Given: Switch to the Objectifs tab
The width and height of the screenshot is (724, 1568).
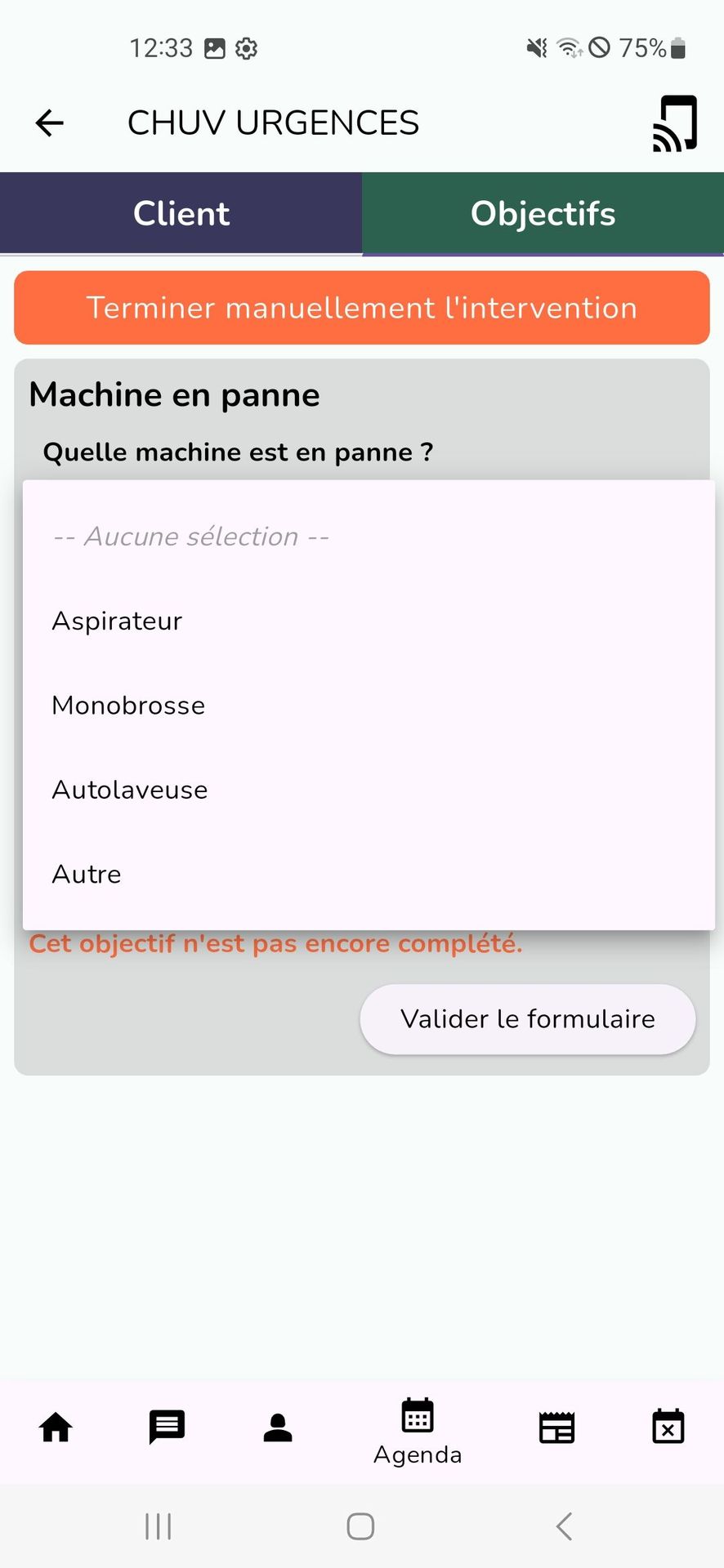Looking at the screenshot, I should pos(543,213).
